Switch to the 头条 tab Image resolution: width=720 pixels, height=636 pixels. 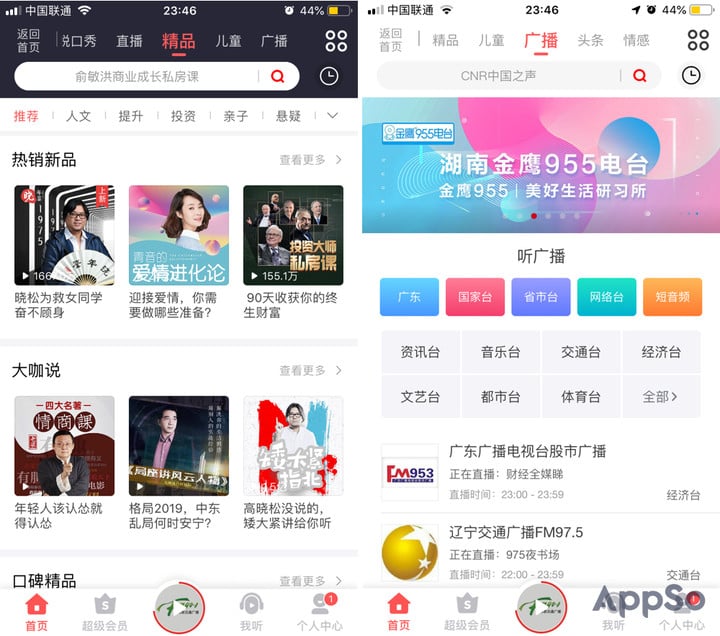coord(590,40)
